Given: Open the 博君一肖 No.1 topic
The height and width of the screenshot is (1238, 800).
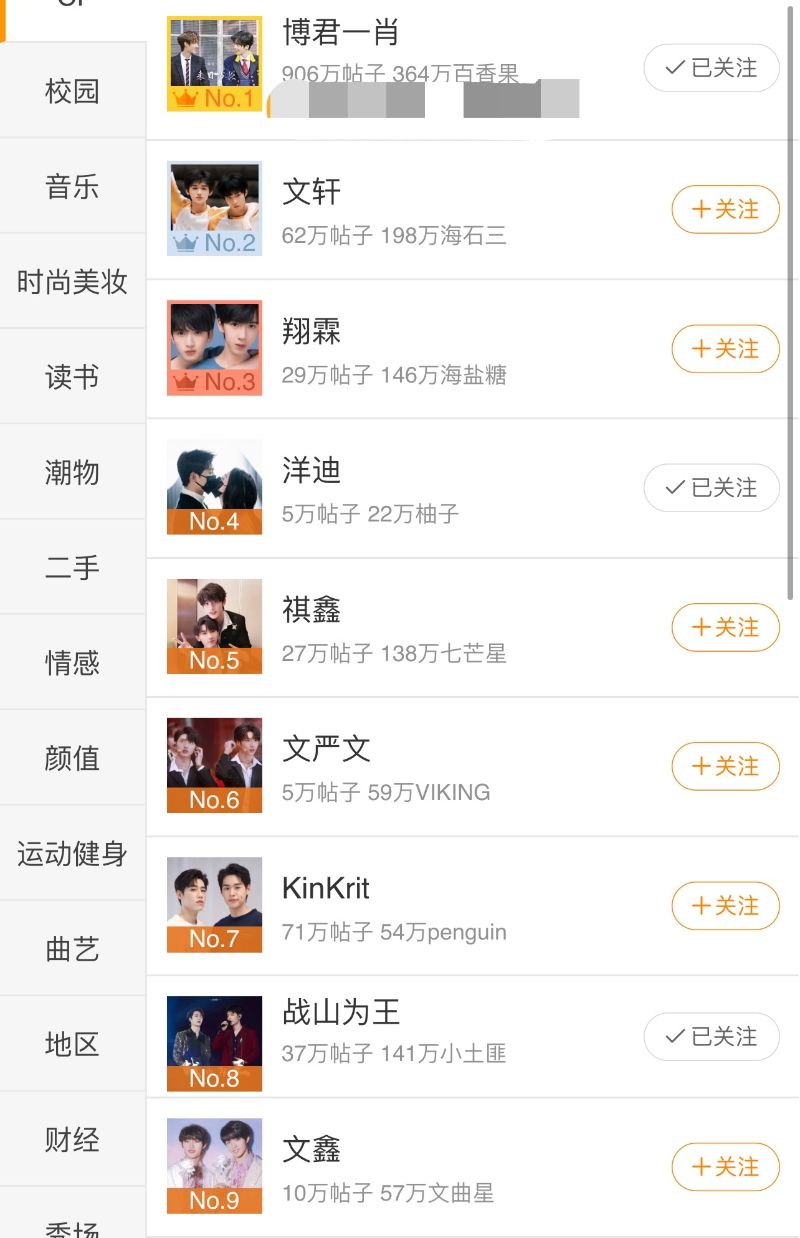Looking at the screenshot, I should (340, 33).
